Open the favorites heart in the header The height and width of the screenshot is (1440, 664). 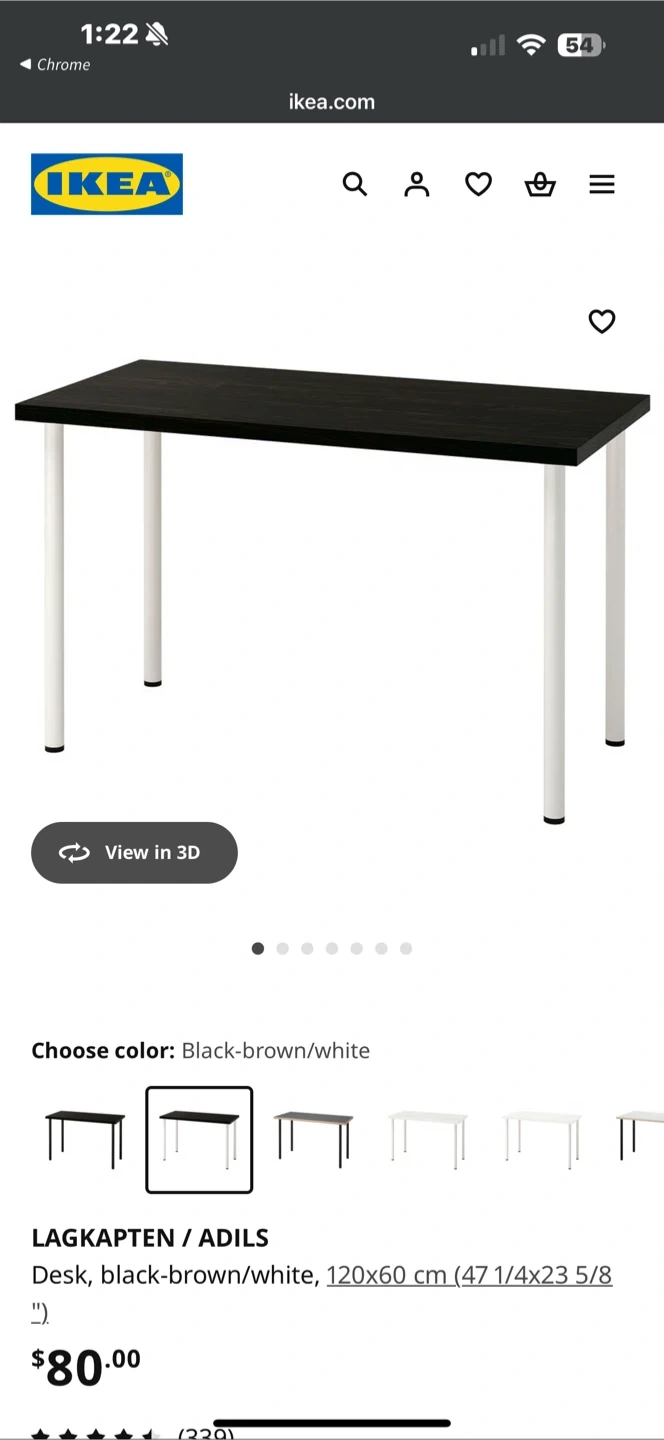tap(479, 184)
